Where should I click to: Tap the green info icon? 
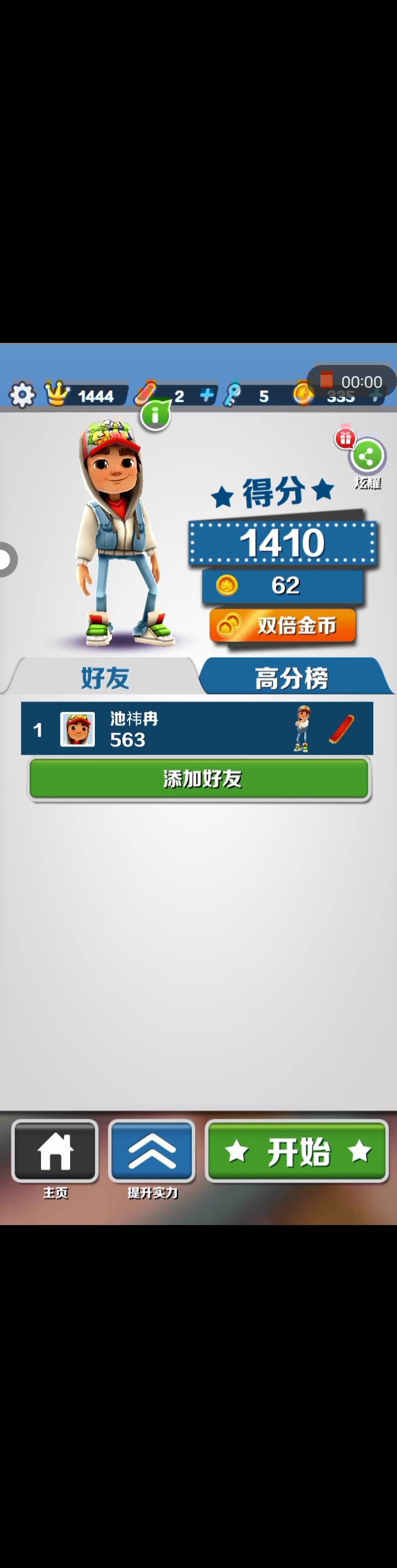coord(155,415)
